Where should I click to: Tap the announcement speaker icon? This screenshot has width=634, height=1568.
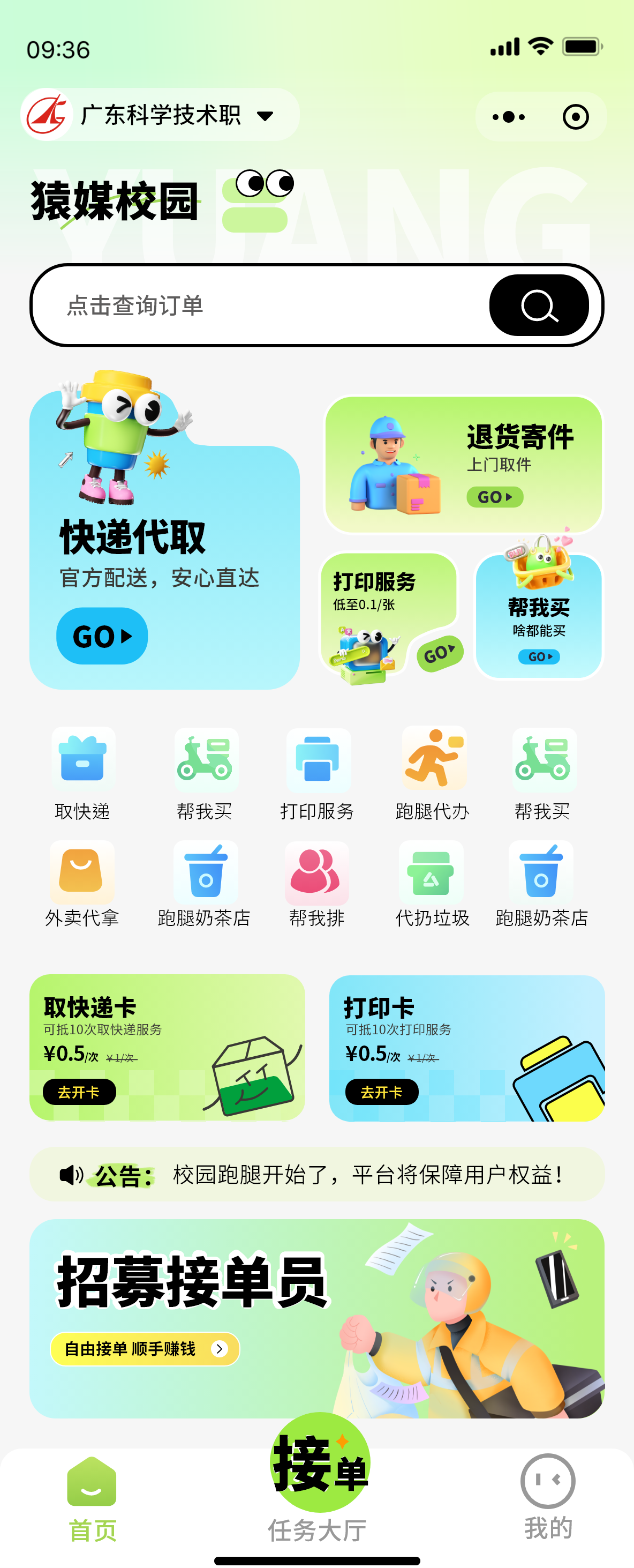(x=71, y=1175)
